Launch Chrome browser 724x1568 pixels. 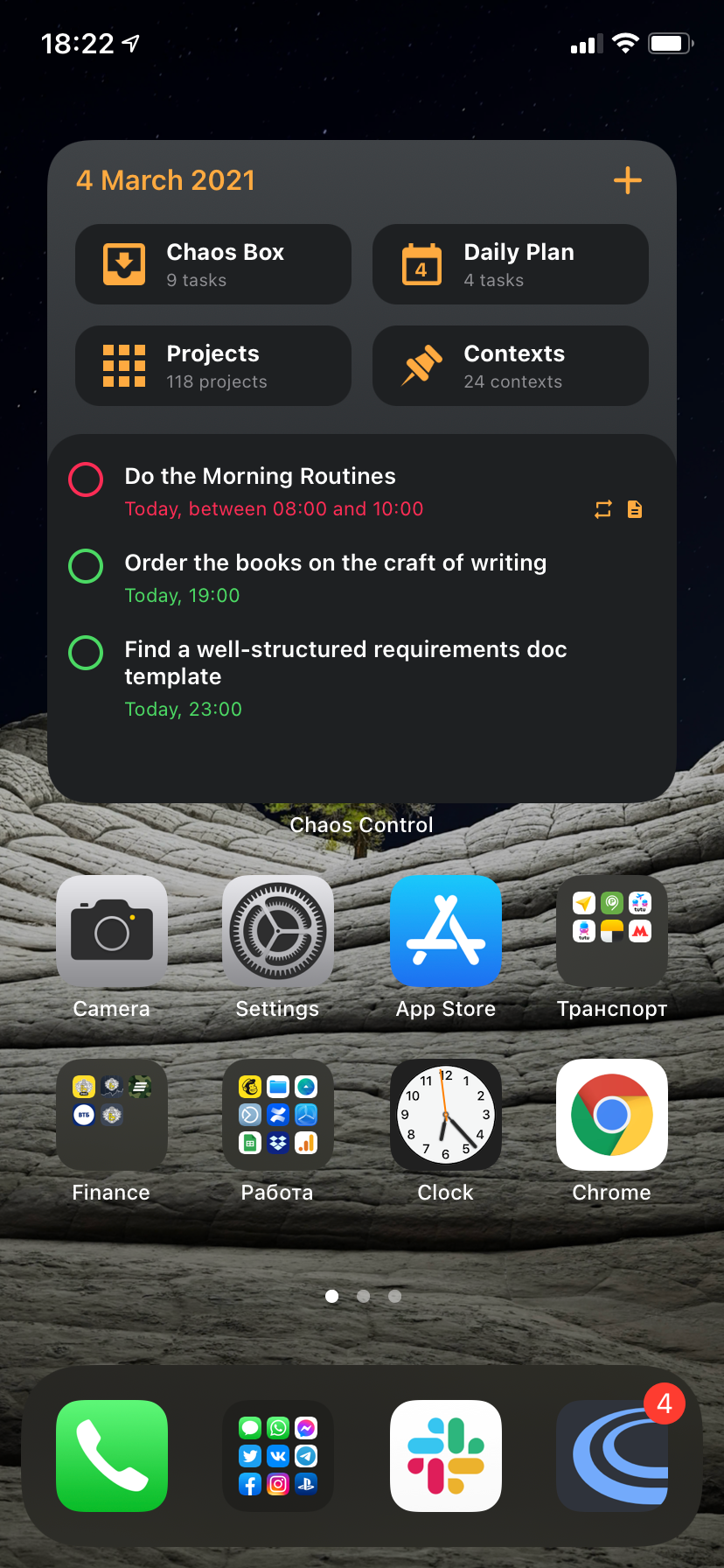tap(612, 1115)
